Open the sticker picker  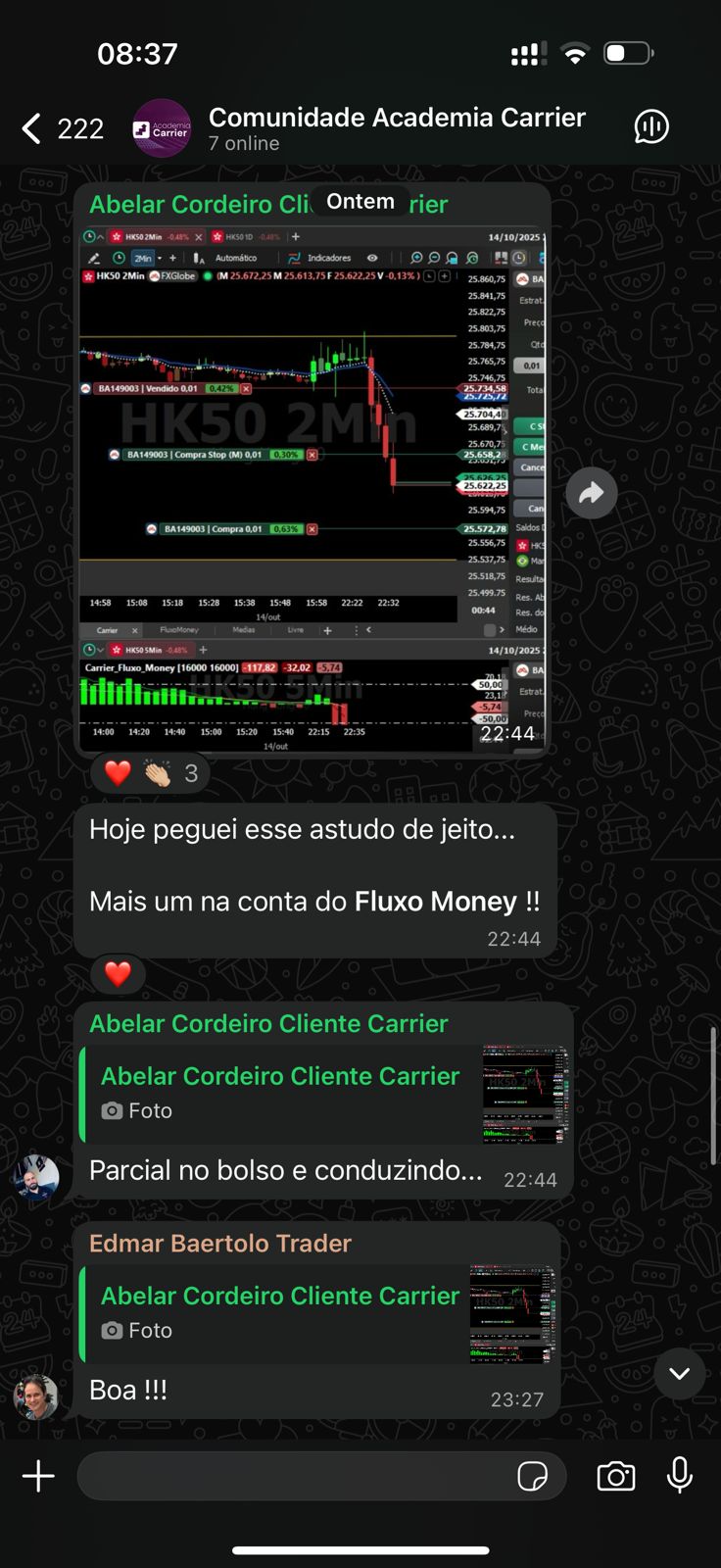[532, 1476]
